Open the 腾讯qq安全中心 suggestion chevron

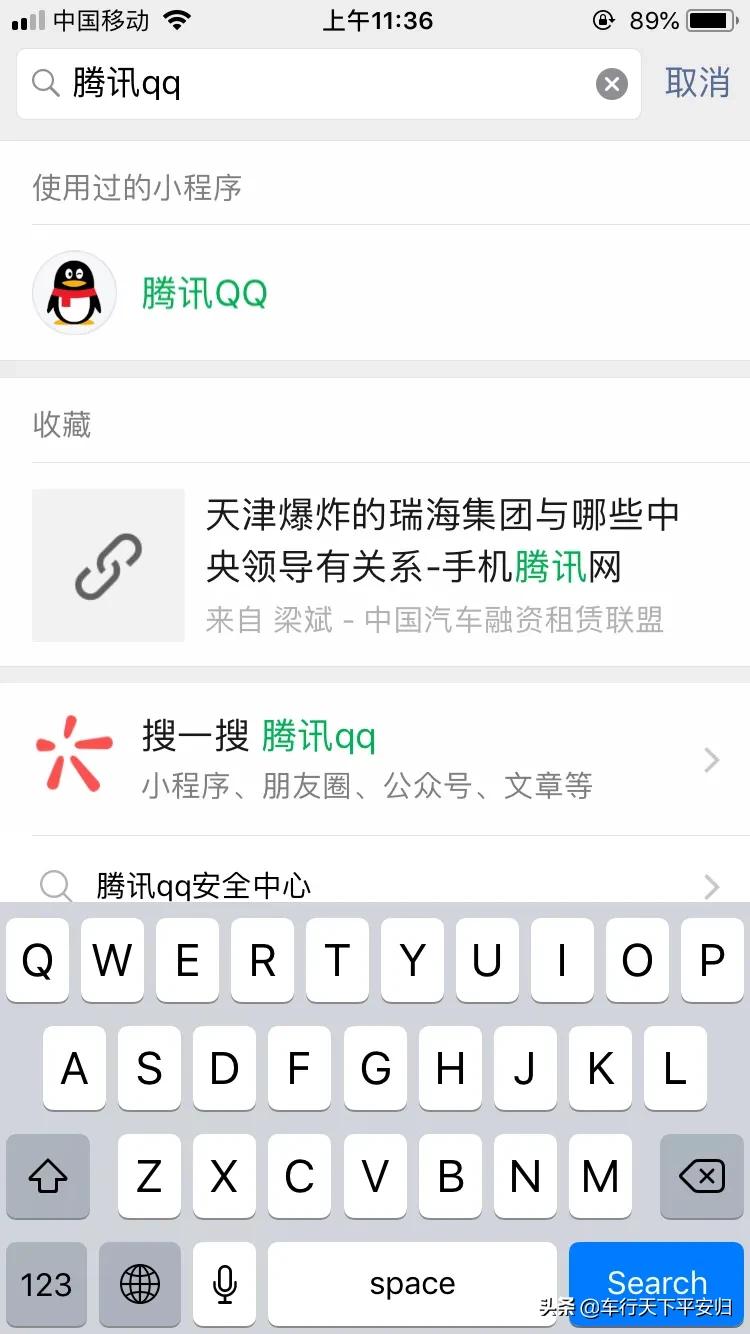tap(710, 886)
